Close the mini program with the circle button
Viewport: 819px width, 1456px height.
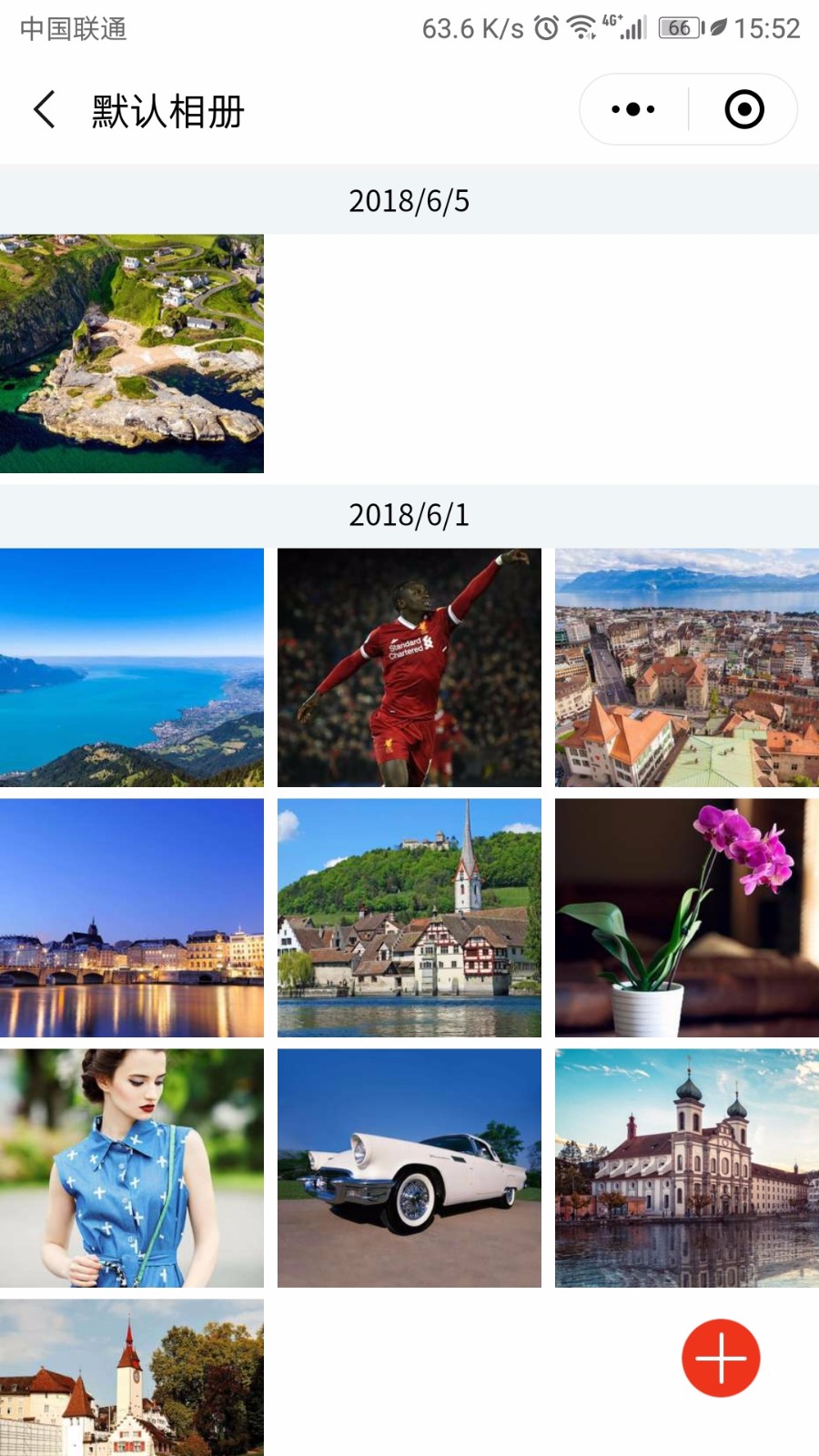click(x=744, y=109)
